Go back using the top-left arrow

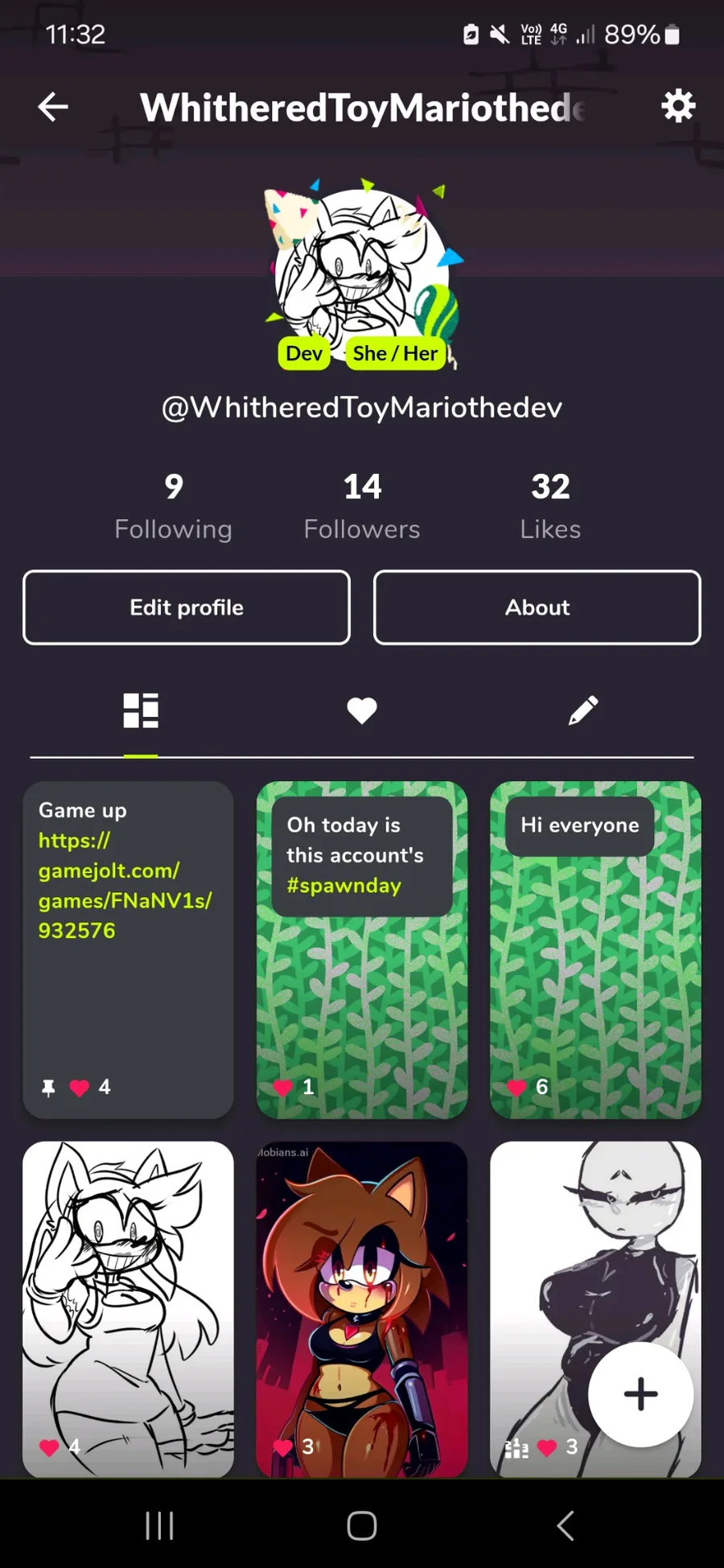53,106
